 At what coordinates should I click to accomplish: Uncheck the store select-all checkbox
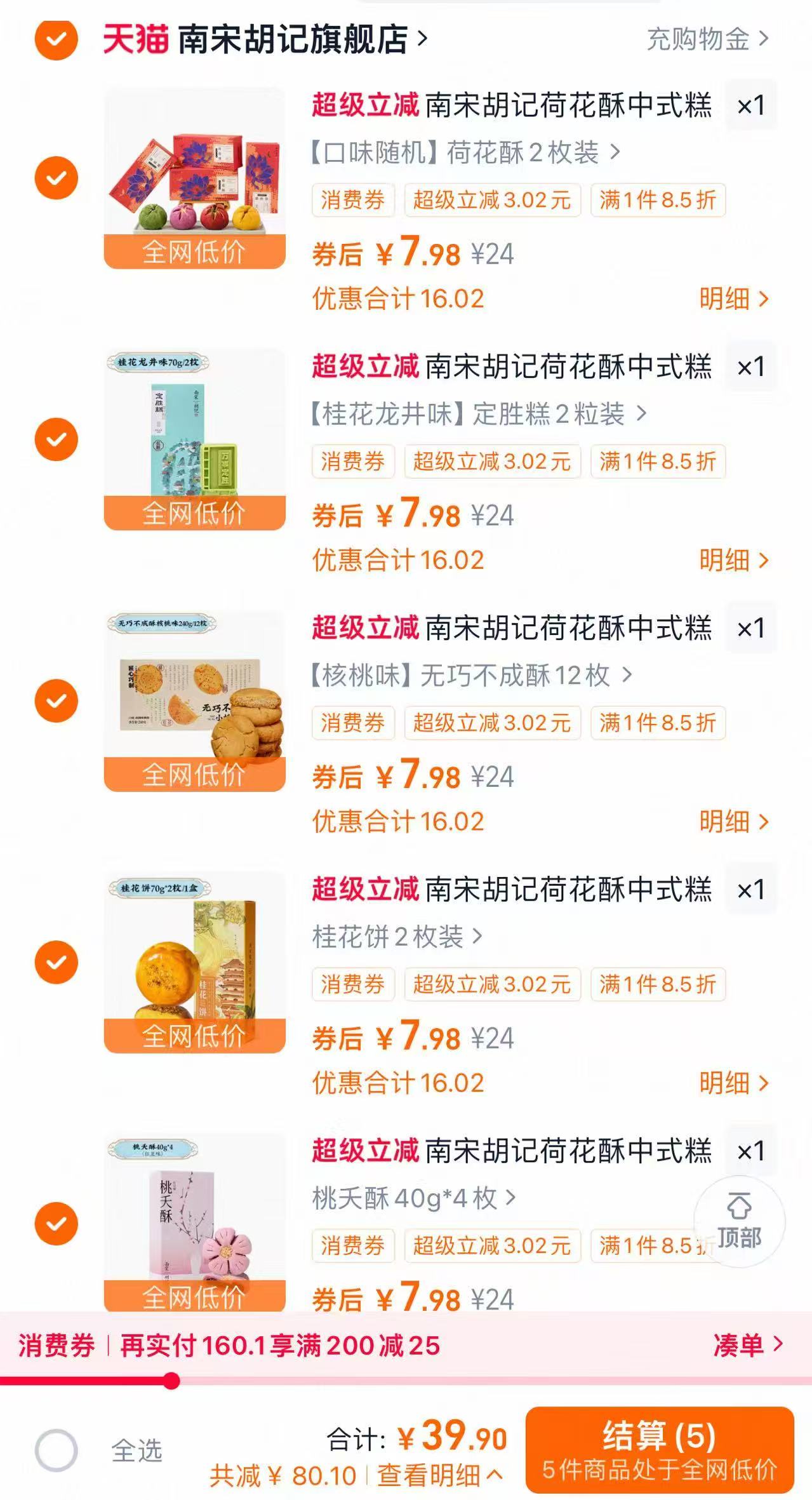(x=56, y=39)
